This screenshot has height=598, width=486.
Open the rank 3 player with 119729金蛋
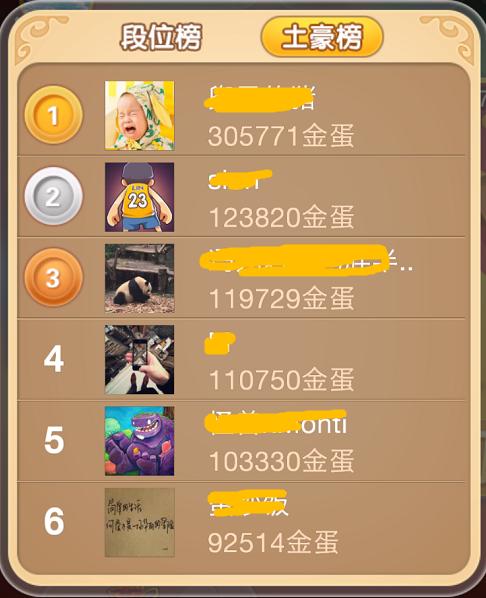coord(241,278)
